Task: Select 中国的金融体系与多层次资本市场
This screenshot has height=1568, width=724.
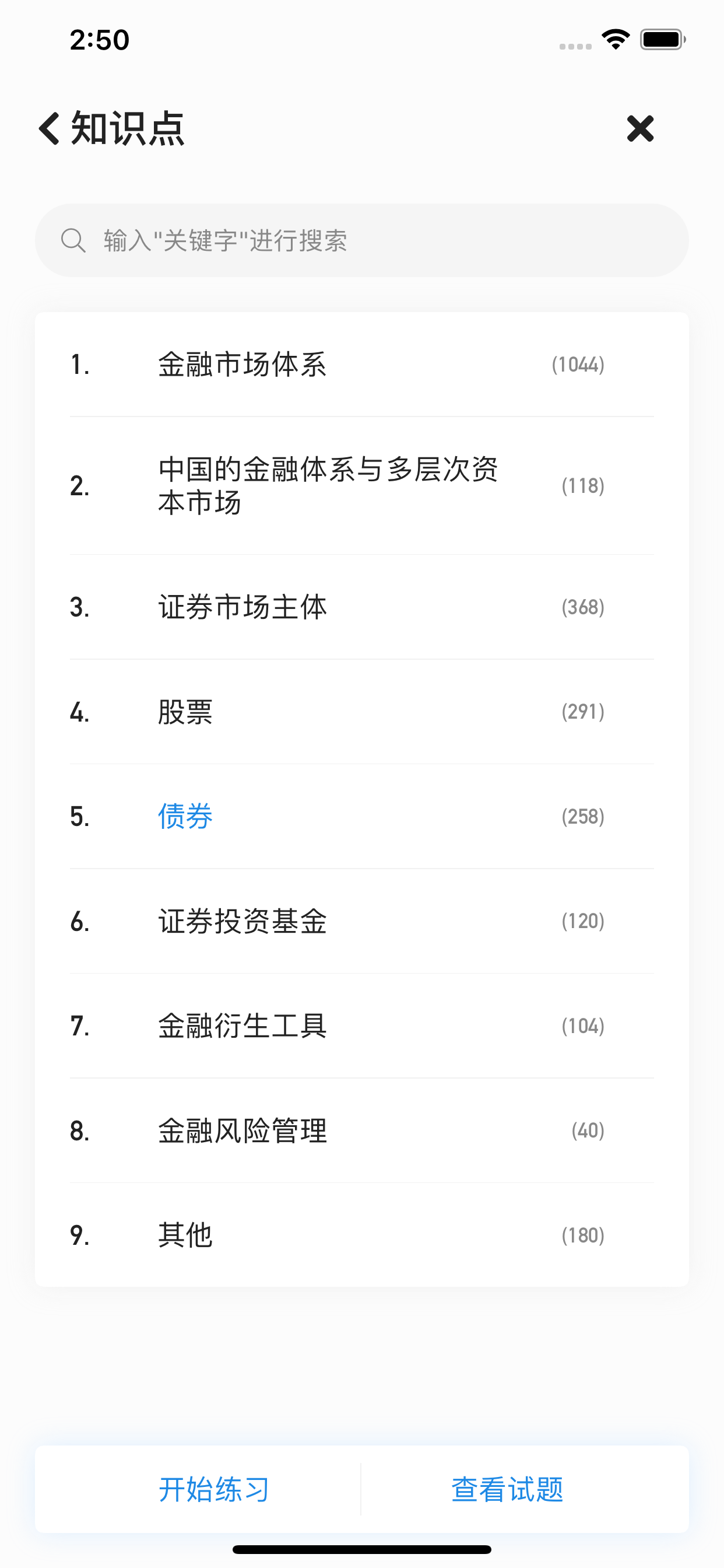Action: pos(328,485)
